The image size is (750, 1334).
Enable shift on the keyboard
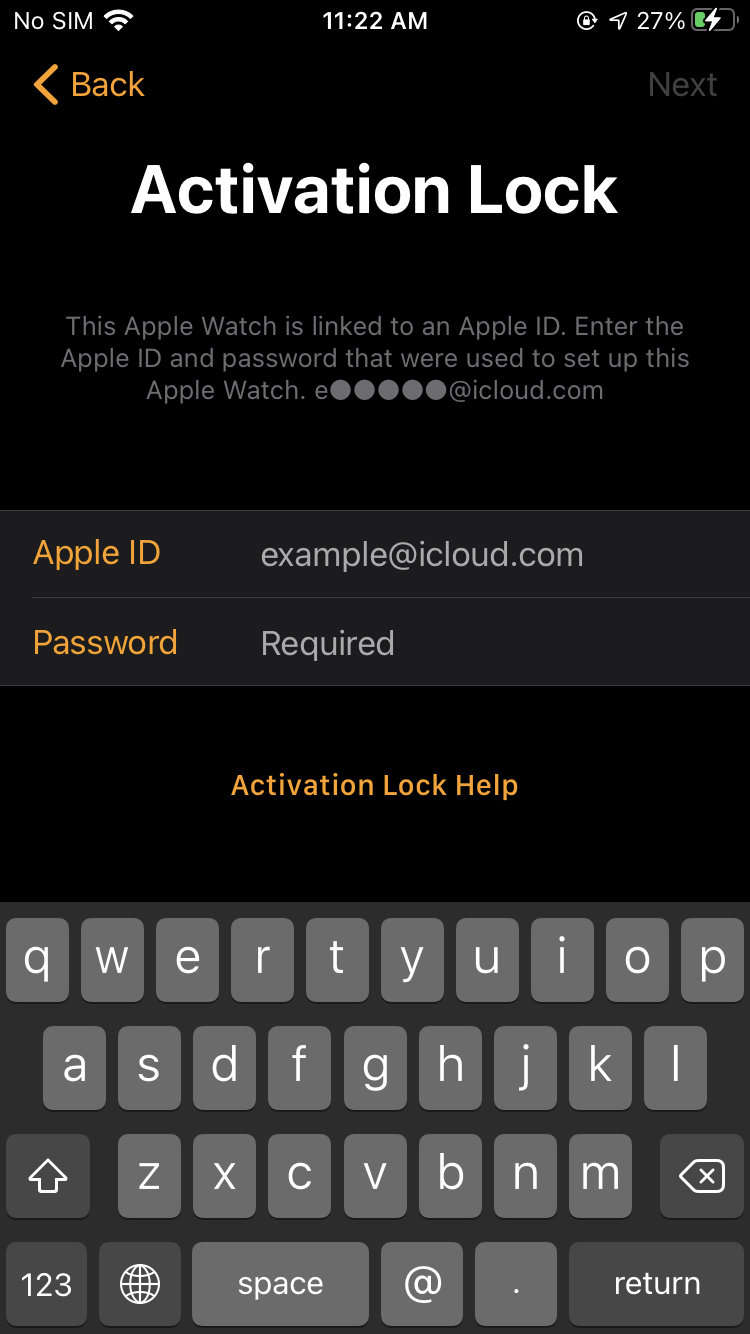pos(48,1176)
